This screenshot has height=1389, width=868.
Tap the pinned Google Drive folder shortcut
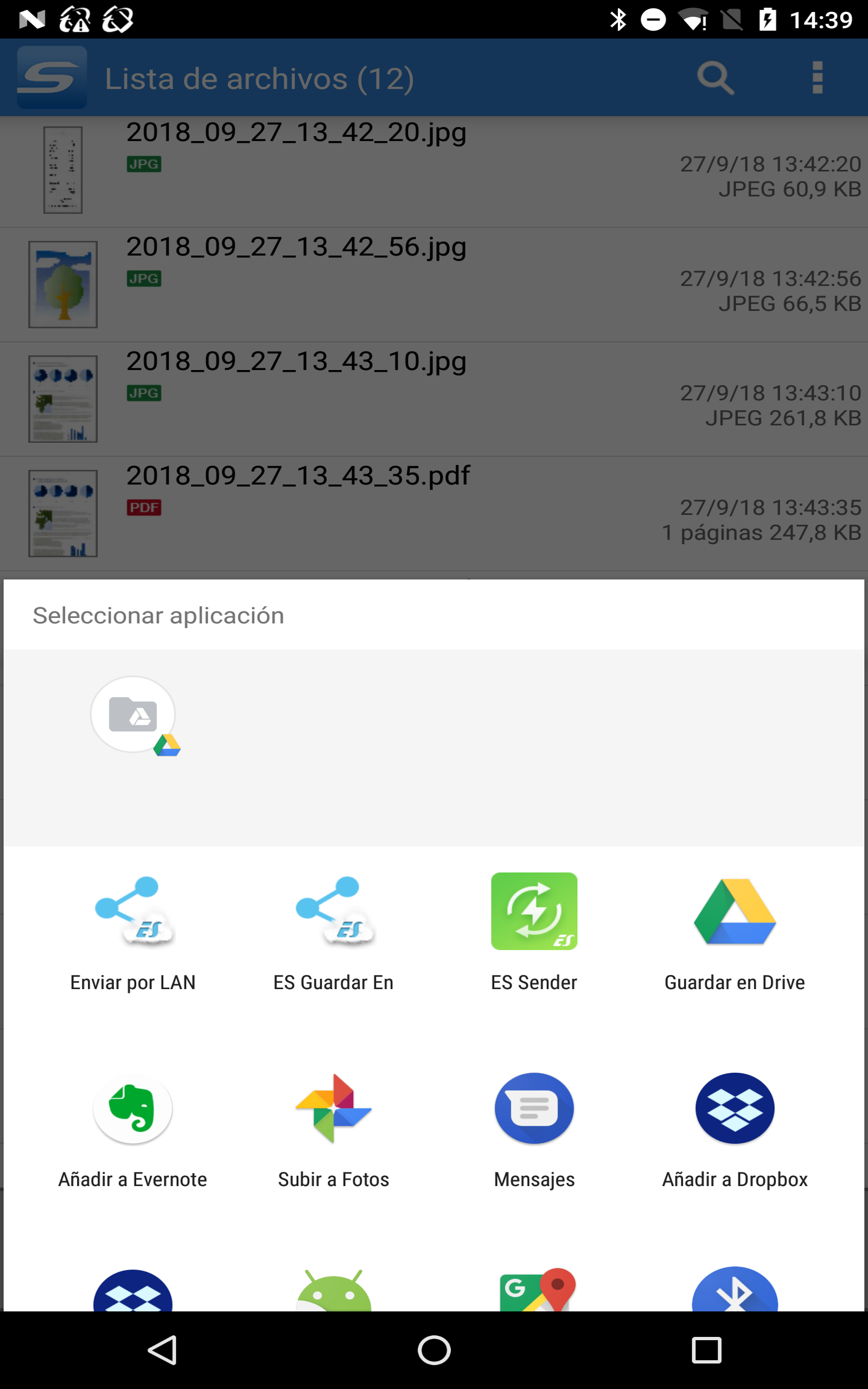132,715
